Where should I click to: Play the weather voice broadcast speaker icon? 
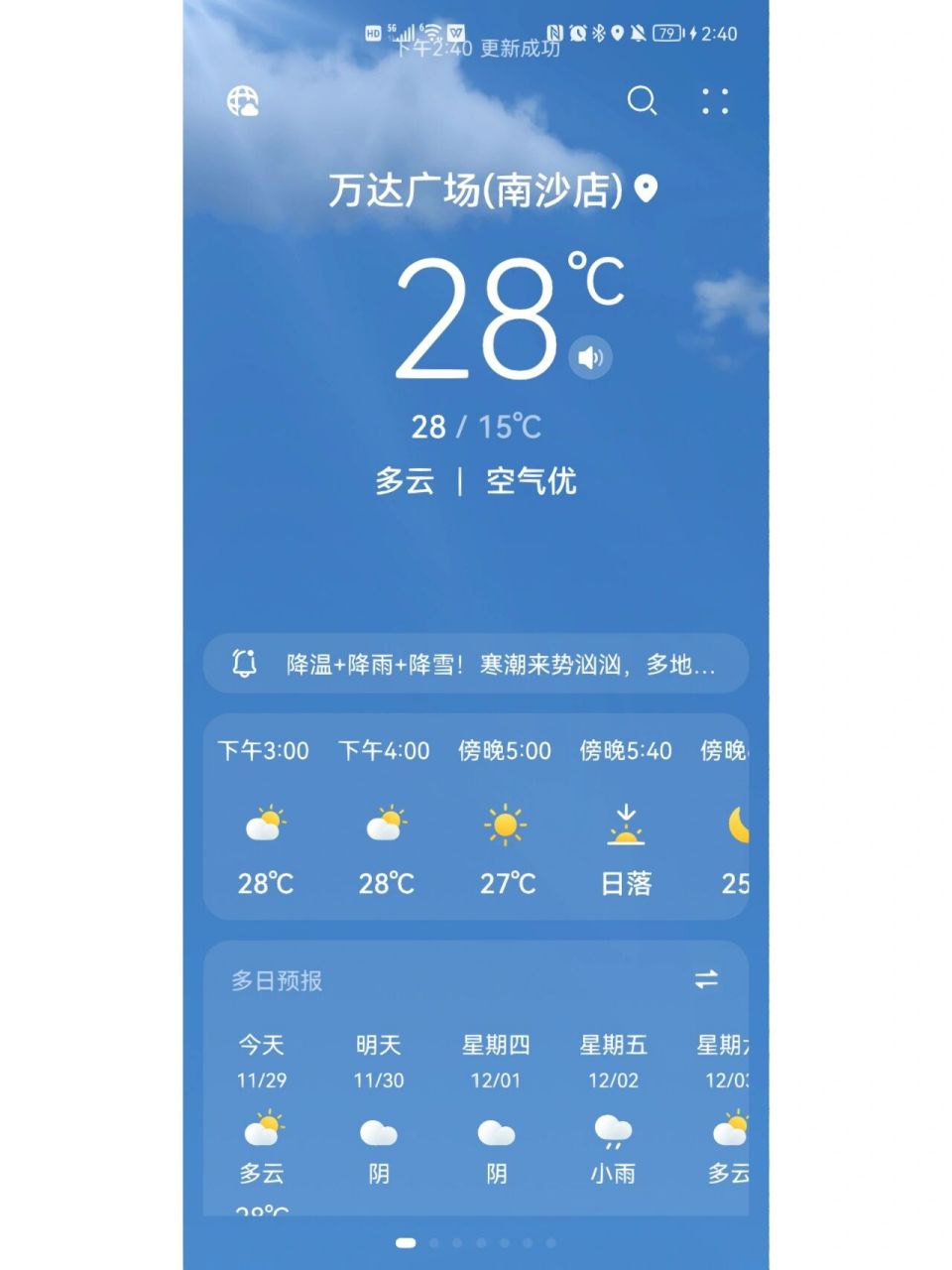pyautogui.click(x=590, y=355)
